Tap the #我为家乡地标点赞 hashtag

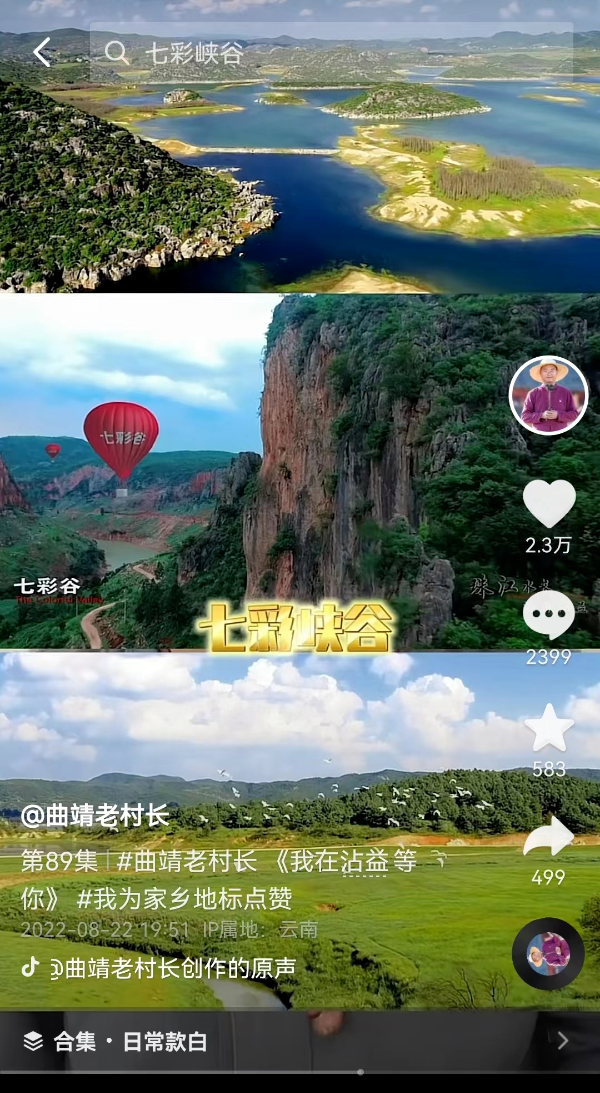point(185,897)
